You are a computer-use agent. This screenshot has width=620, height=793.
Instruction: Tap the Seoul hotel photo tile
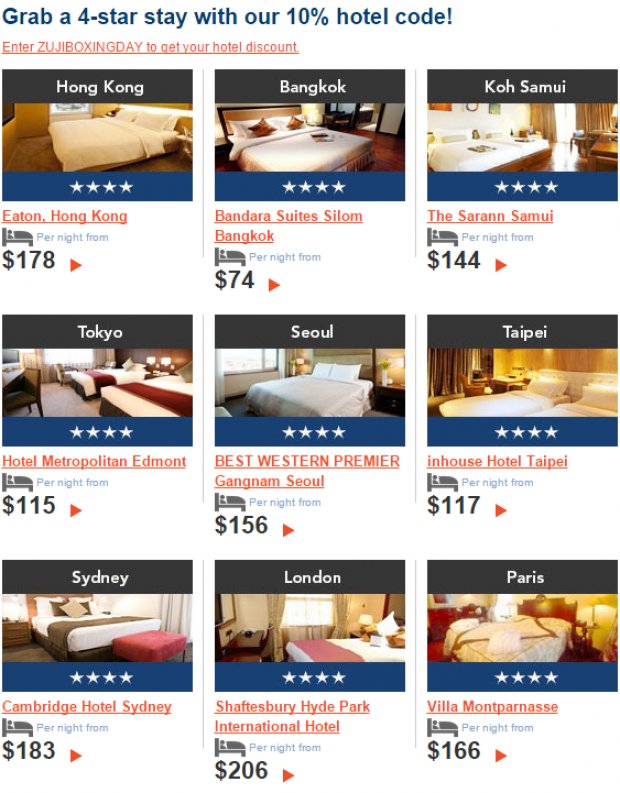[x=310, y=382]
